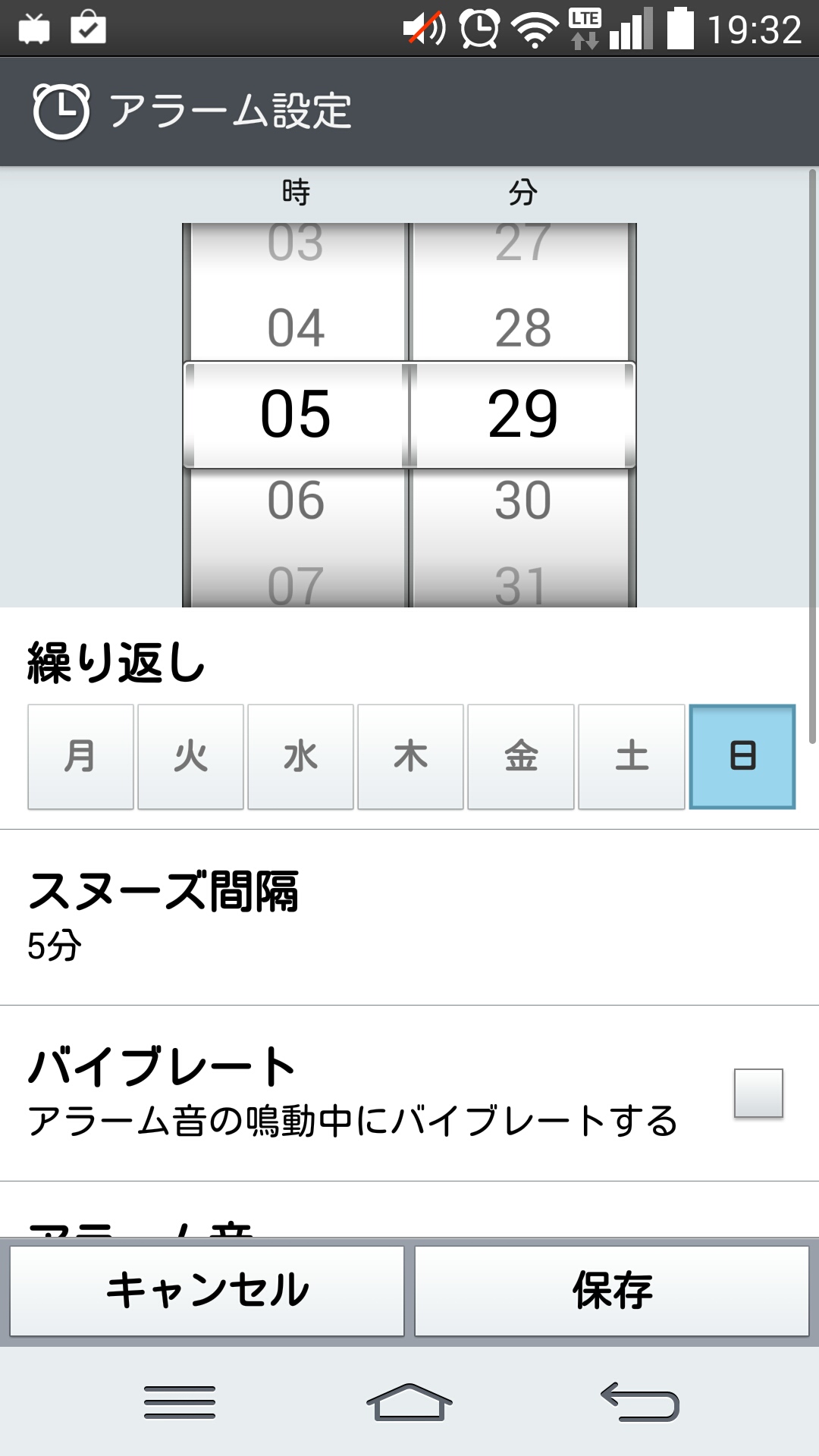Enable Saturday (土) repeat
The image size is (819, 1456).
pos(632,757)
